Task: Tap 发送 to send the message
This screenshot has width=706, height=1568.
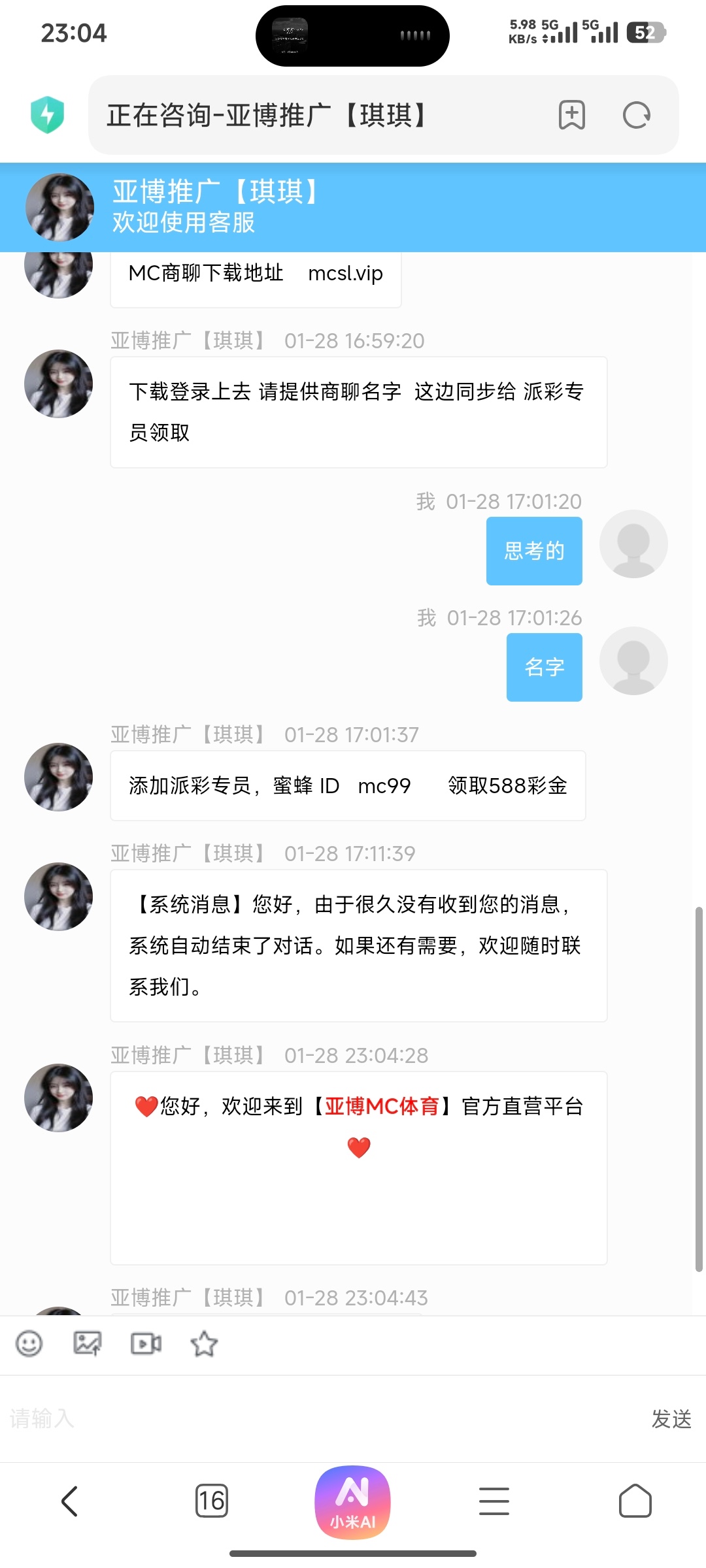Action: pyautogui.click(x=671, y=1419)
